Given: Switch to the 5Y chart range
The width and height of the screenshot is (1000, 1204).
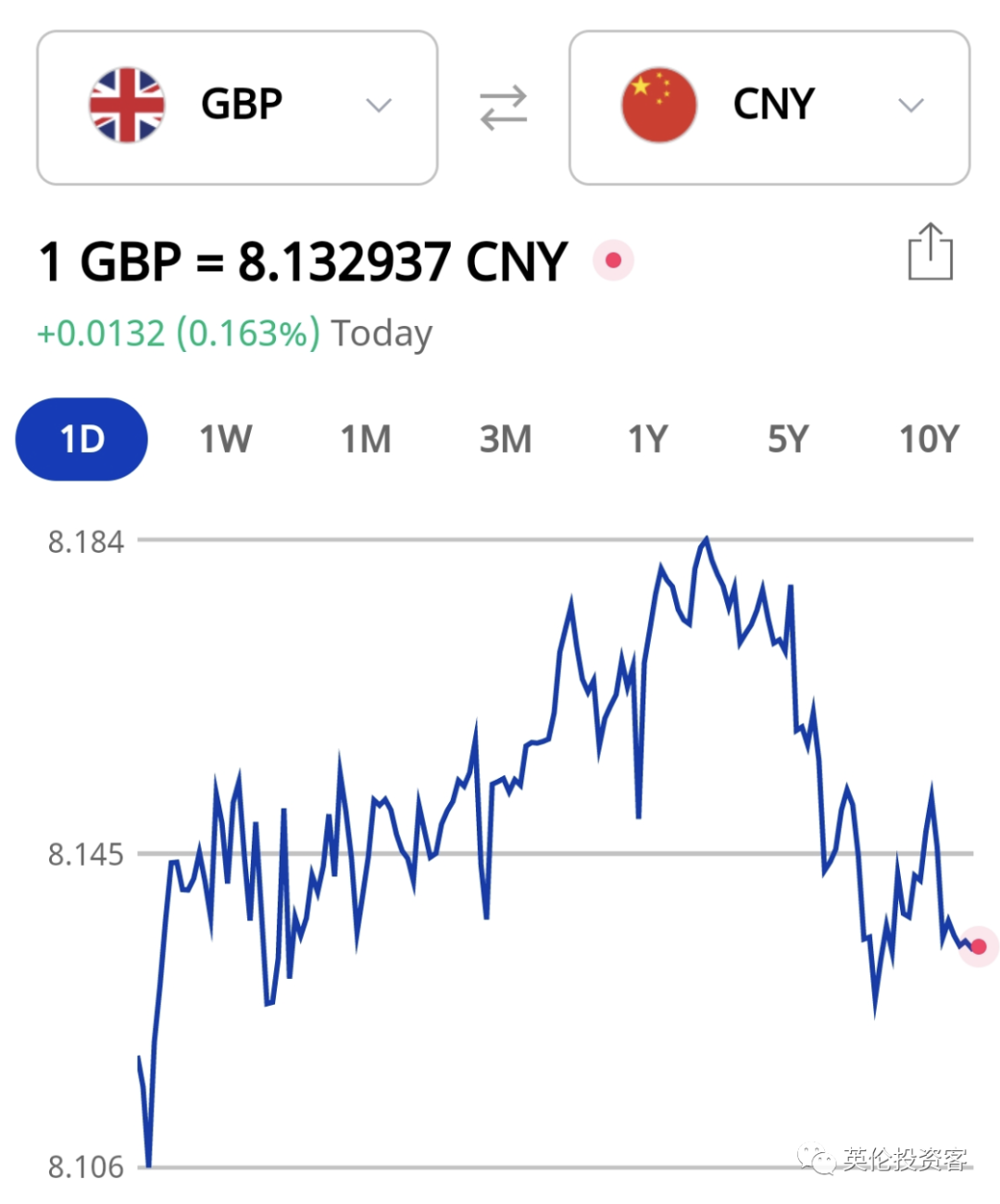Looking at the screenshot, I should tap(788, 439).
